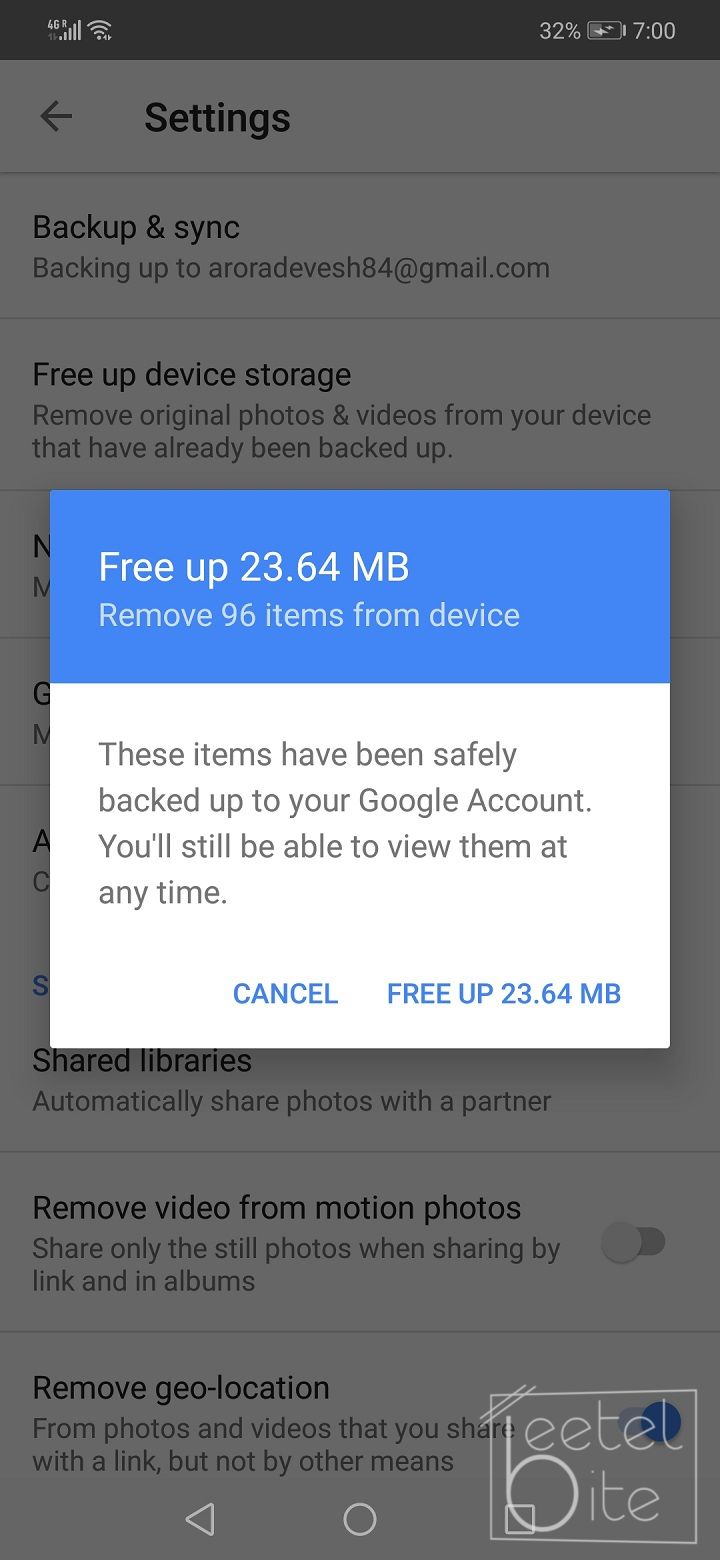Screen dimensions: 720x1560
Task: Go back from Settings using the arrow
Action: tap(56, 117)
